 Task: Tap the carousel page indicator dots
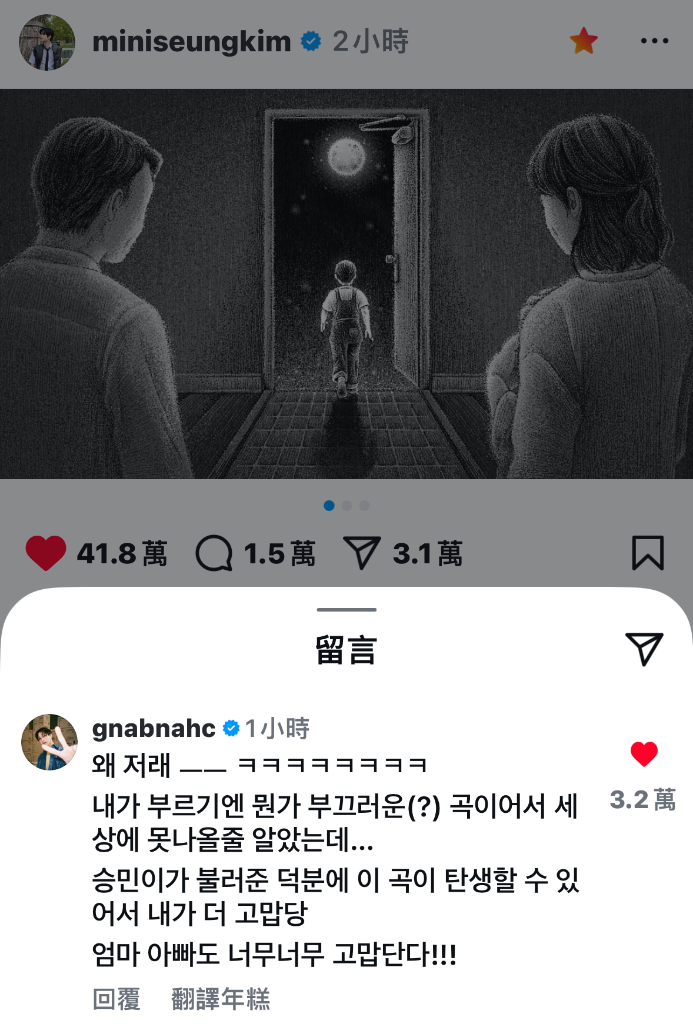[x=346, y=506]
